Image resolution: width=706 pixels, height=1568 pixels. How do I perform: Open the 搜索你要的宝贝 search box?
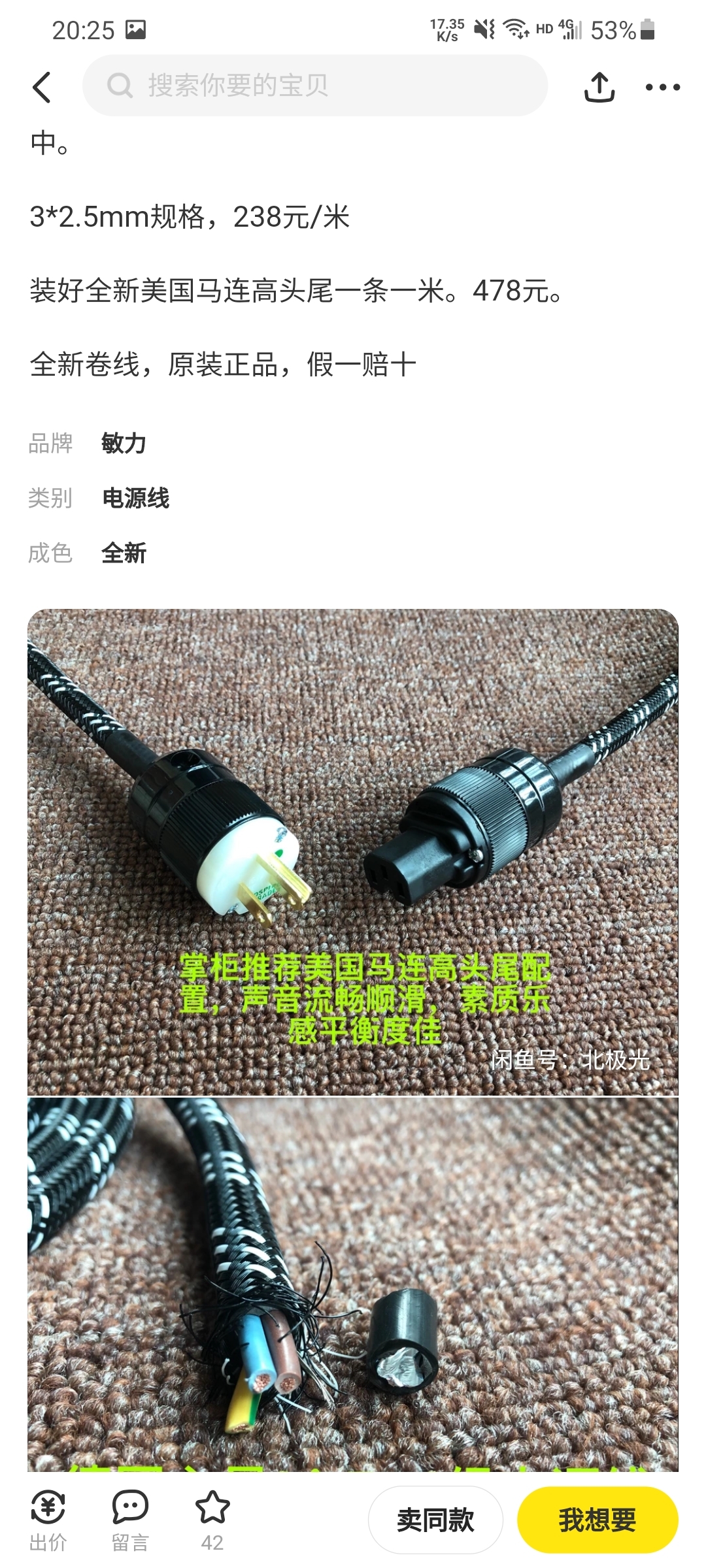tap(314, 86)
